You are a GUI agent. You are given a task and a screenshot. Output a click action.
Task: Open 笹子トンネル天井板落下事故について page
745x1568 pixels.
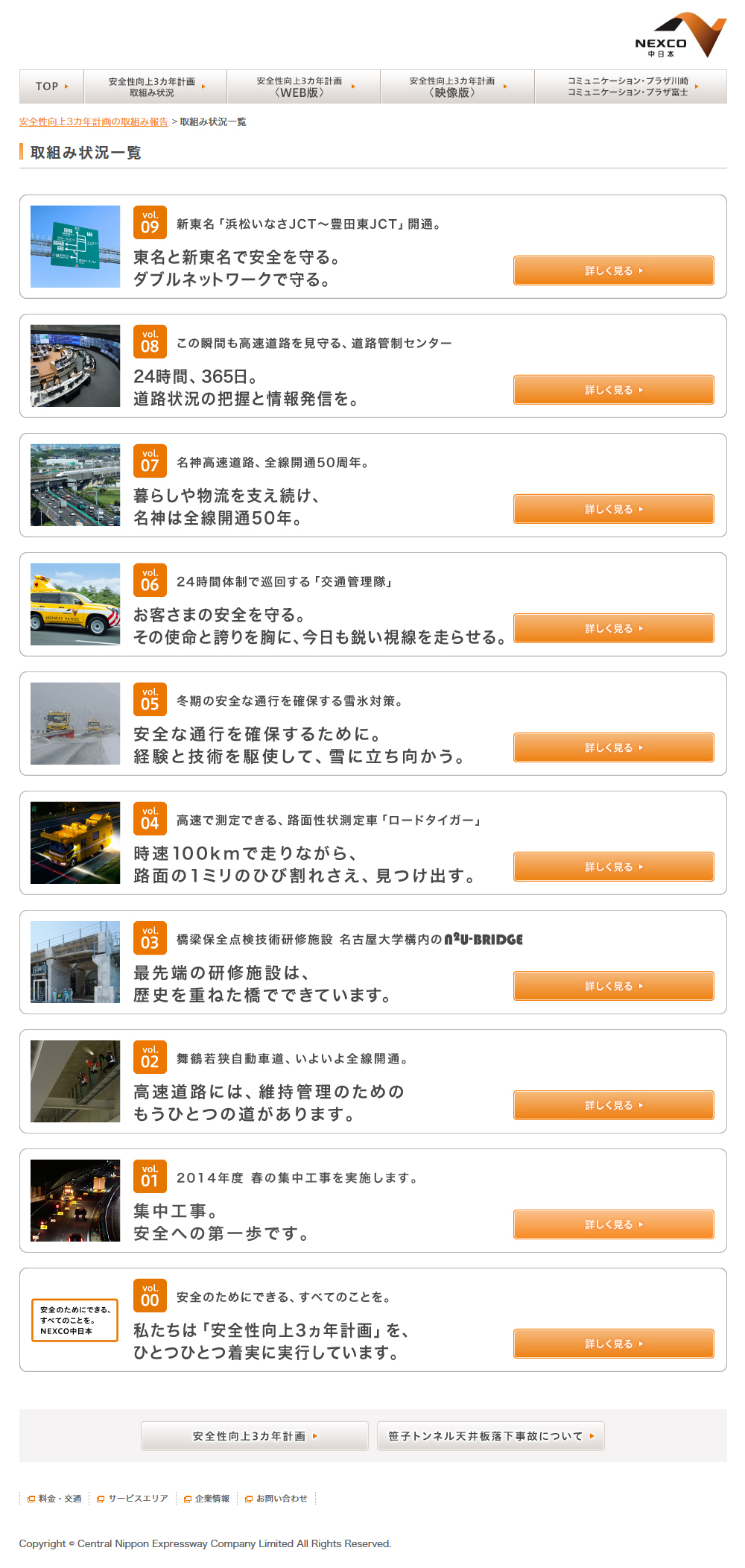(490, 1436)
